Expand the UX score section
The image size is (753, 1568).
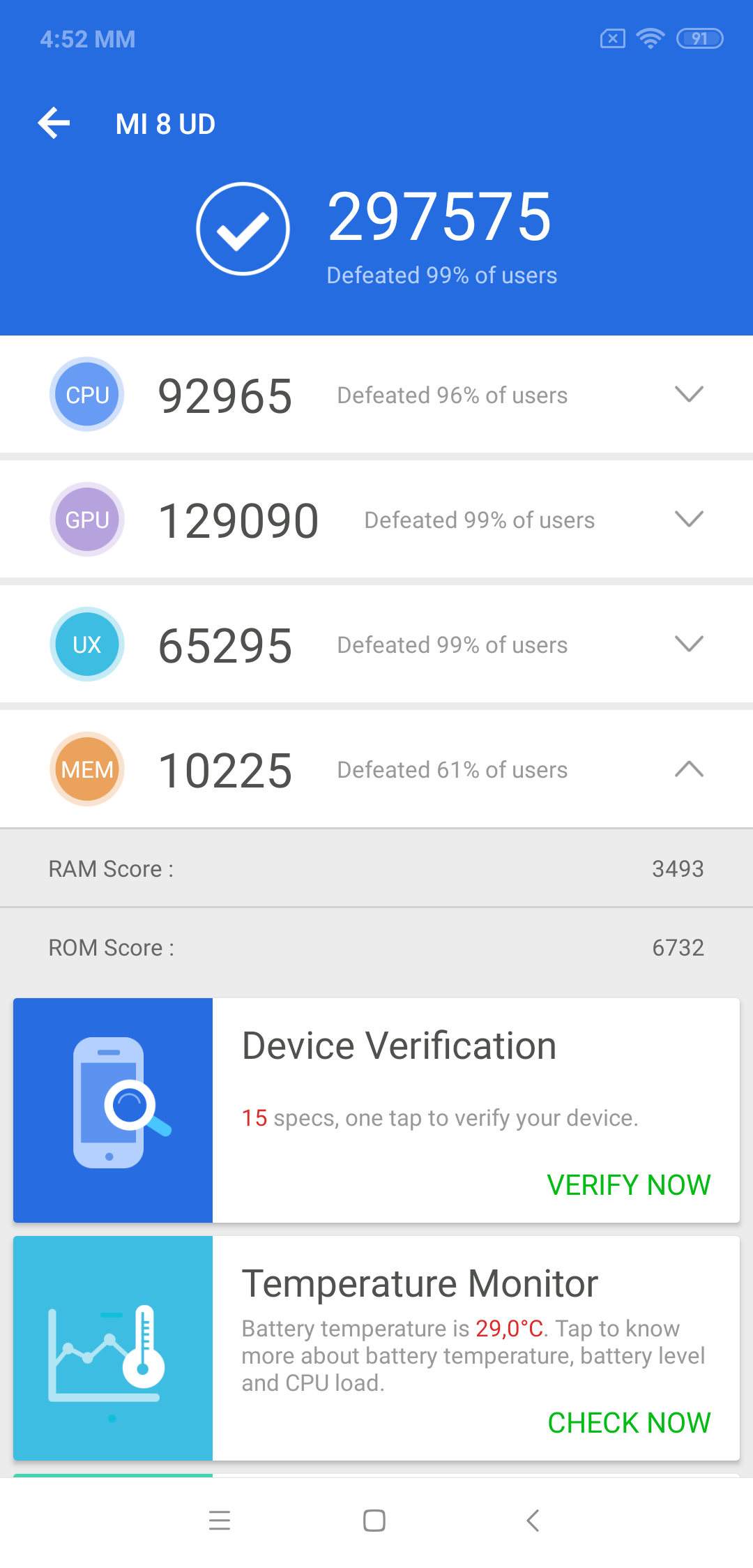point(689,644)
